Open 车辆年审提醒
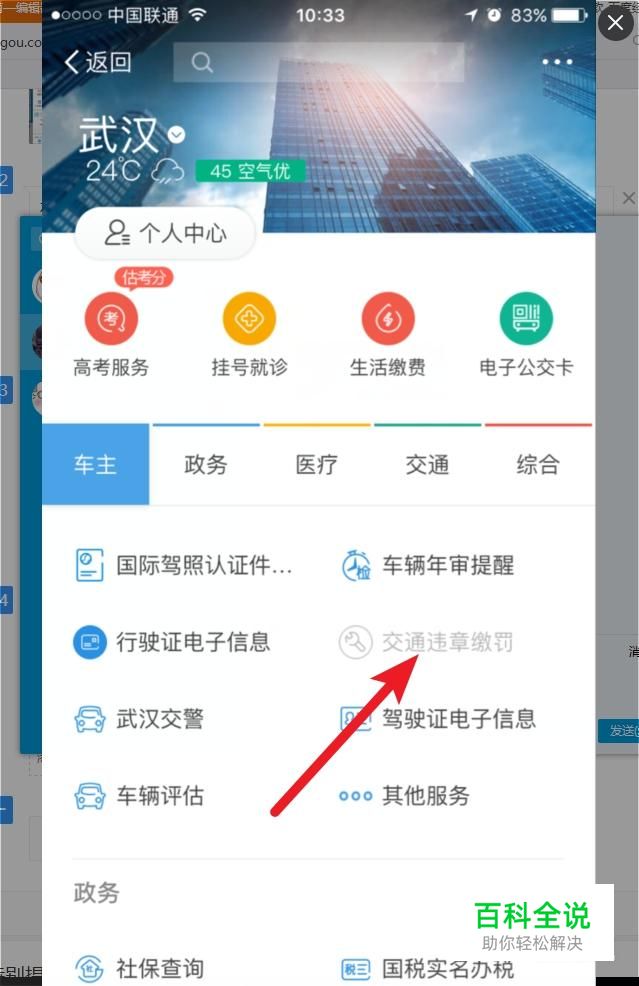 [x=427, y=565]
